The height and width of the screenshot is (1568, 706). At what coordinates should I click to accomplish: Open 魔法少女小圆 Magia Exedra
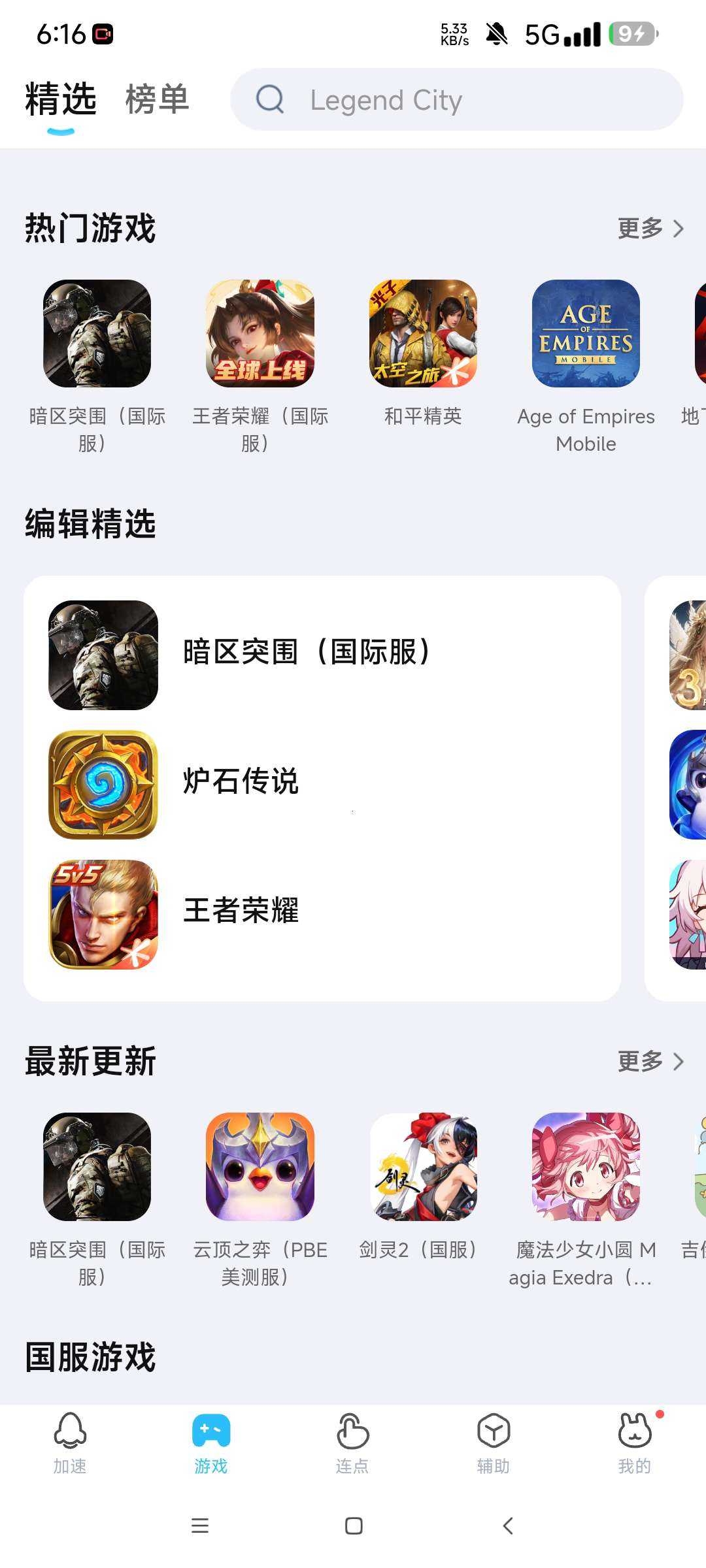[586, 1167]
